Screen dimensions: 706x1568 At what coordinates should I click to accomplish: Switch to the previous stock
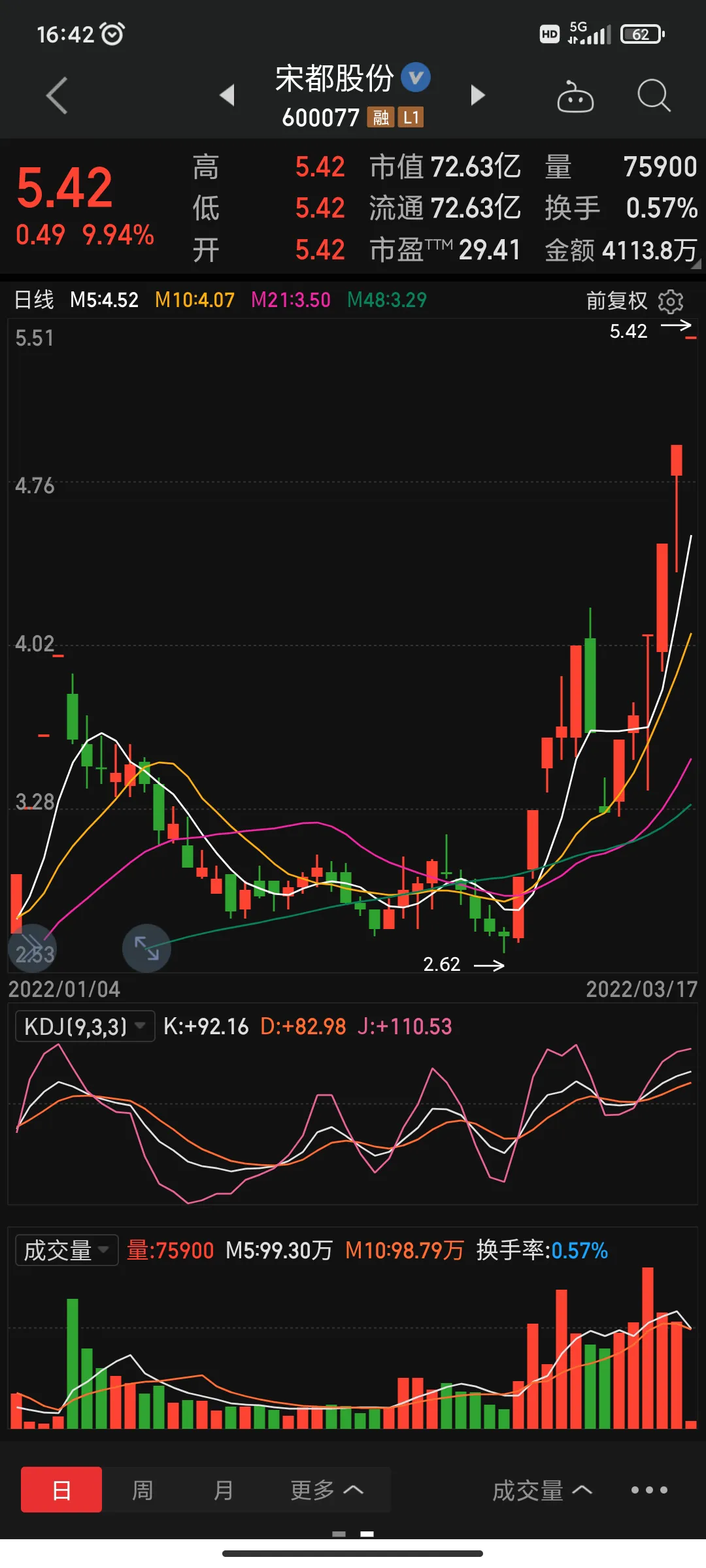pyautogui.click(x=227, y=95)
